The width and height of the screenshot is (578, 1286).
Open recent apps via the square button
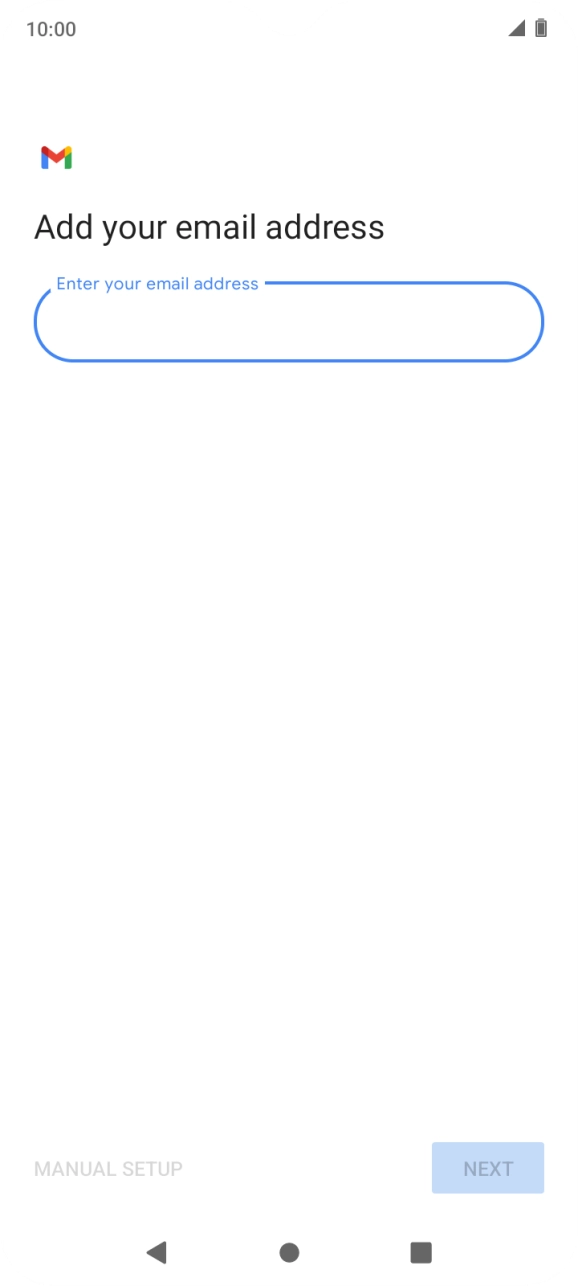point(421,1252)
